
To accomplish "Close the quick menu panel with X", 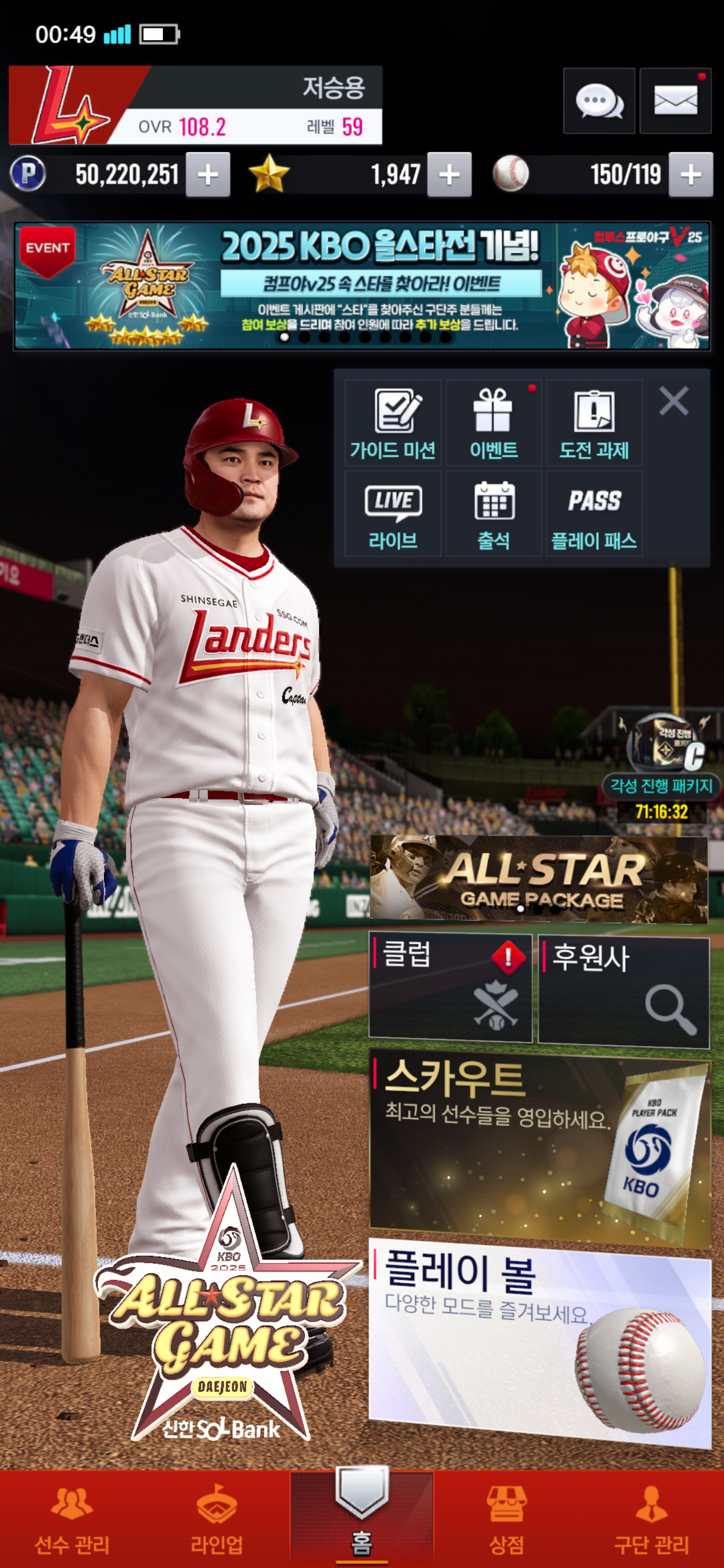I will pos(673,401).
